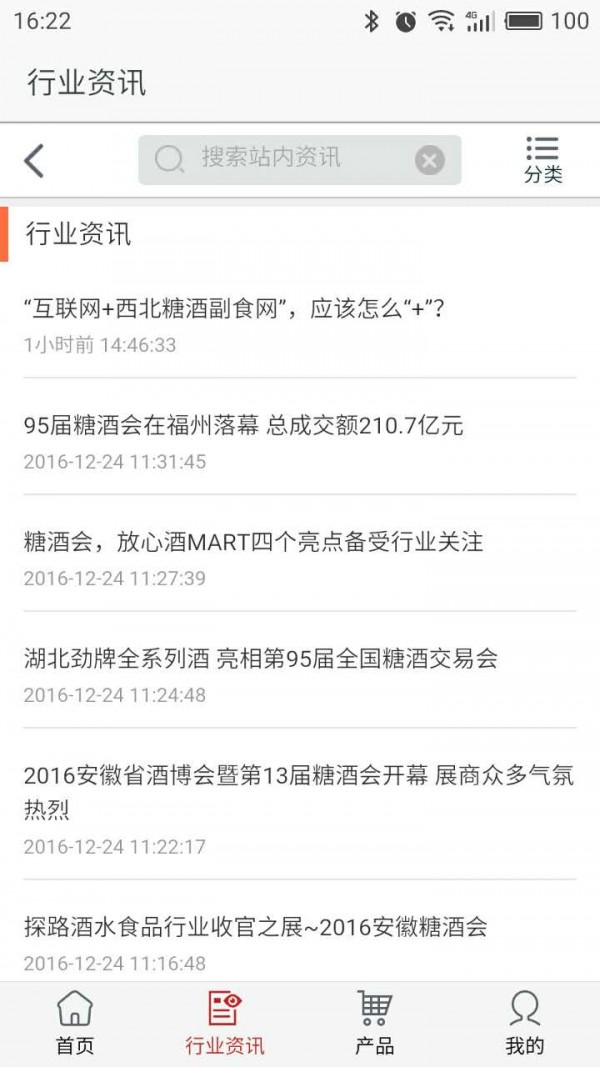Clear the search box with the X
Screen dimensions: 600x1067
coord(429,160)
